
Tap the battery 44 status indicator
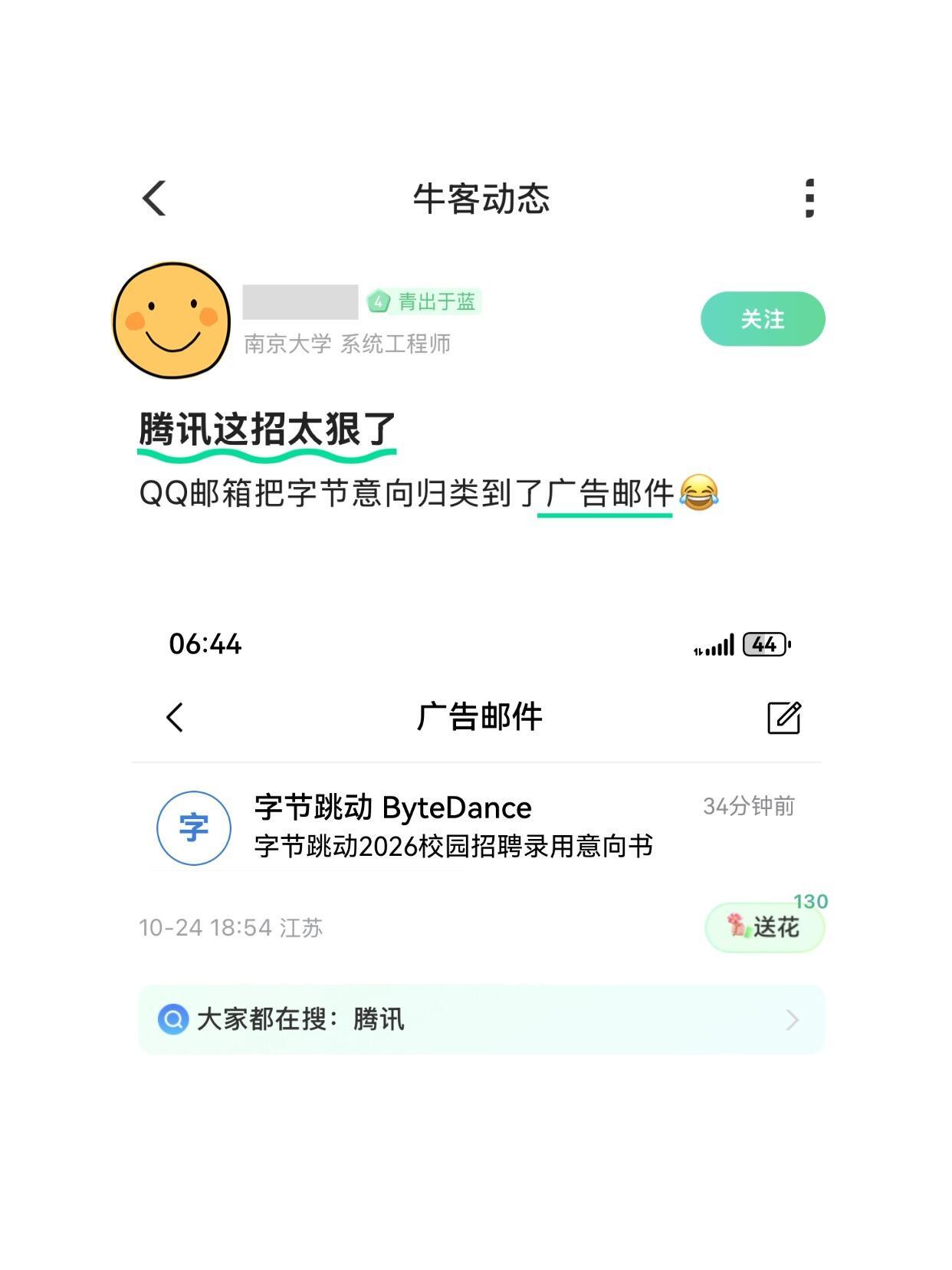[763, 645]
